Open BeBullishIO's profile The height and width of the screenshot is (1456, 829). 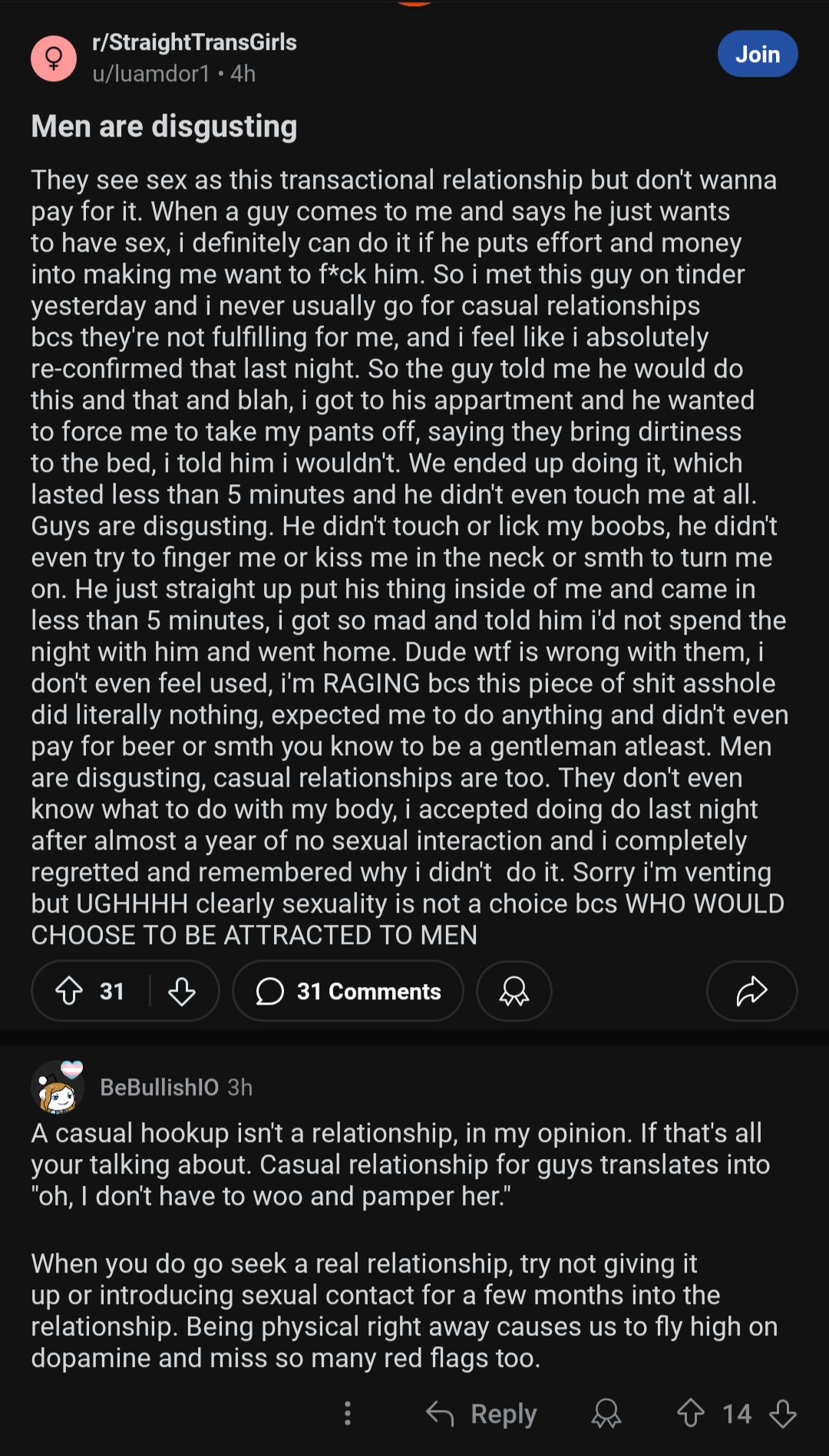(159, 1087)
